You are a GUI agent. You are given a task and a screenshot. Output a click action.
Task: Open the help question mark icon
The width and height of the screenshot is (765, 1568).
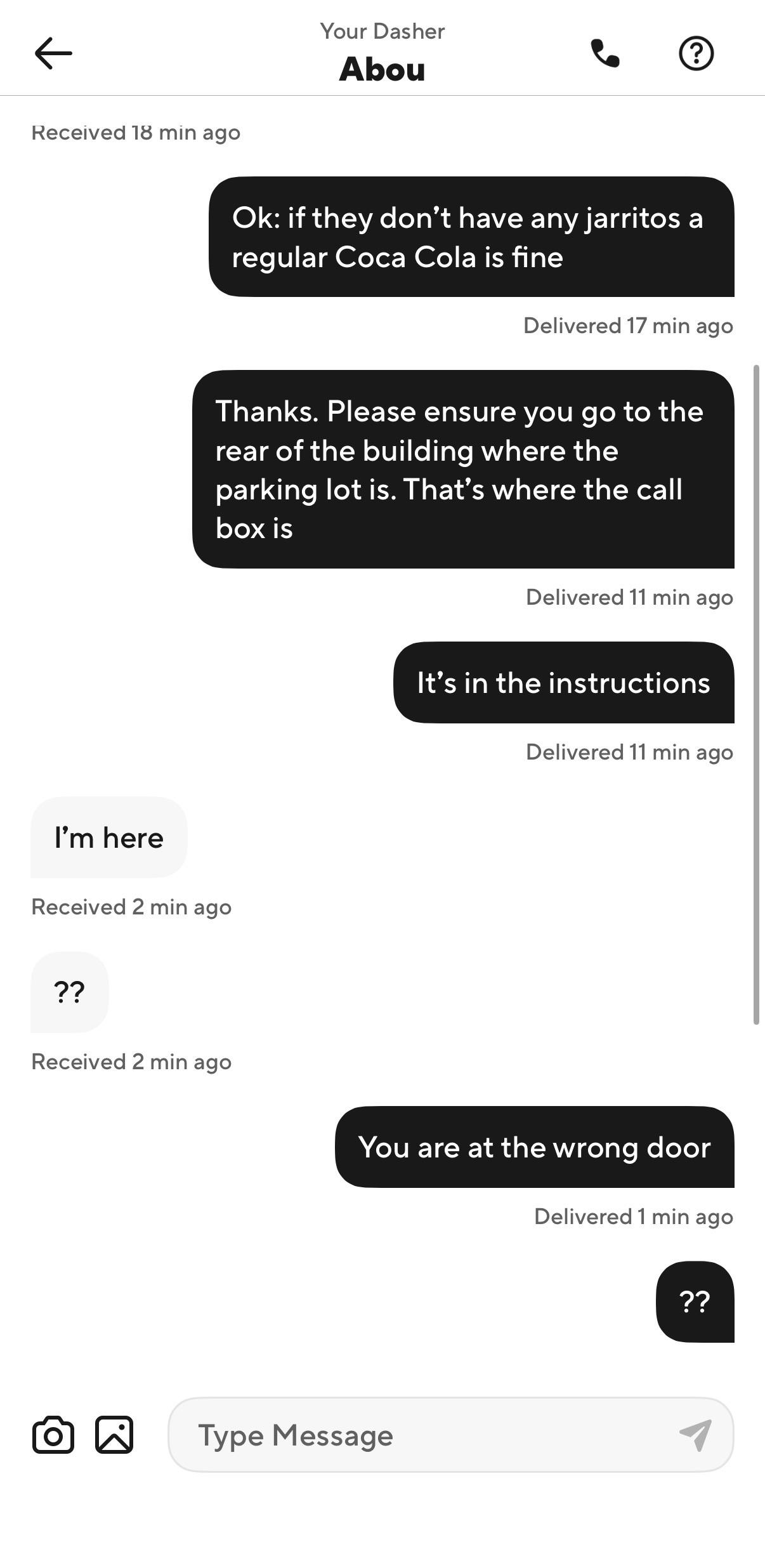[x=696, y=53]
